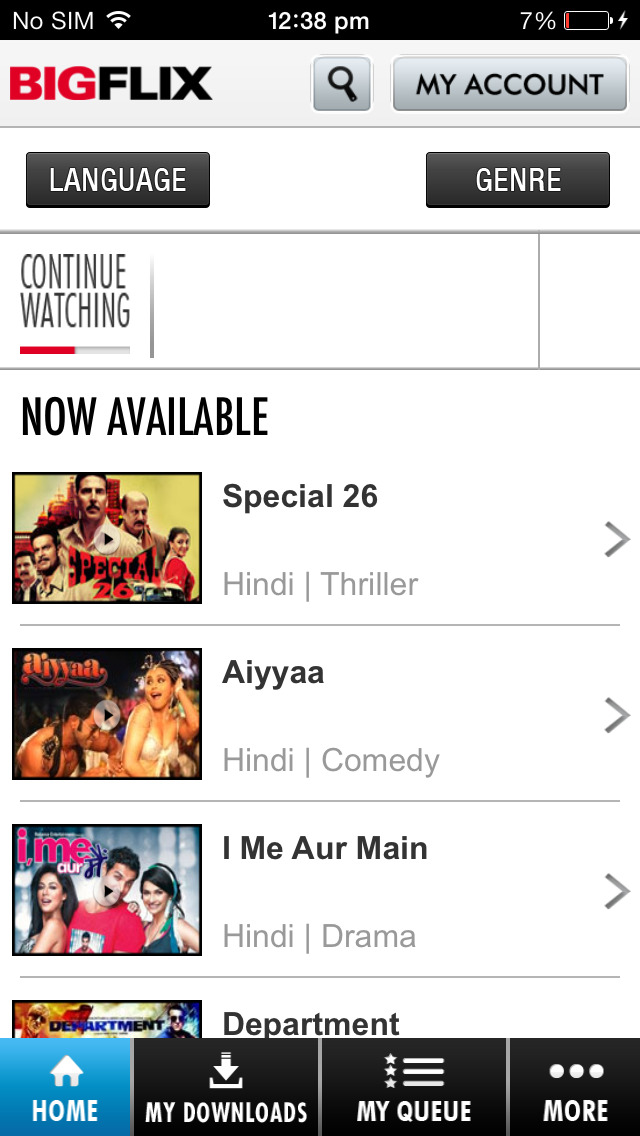
Task: Go to My Queue tab
Action: pyautogui.click(x=414, y=1088)
